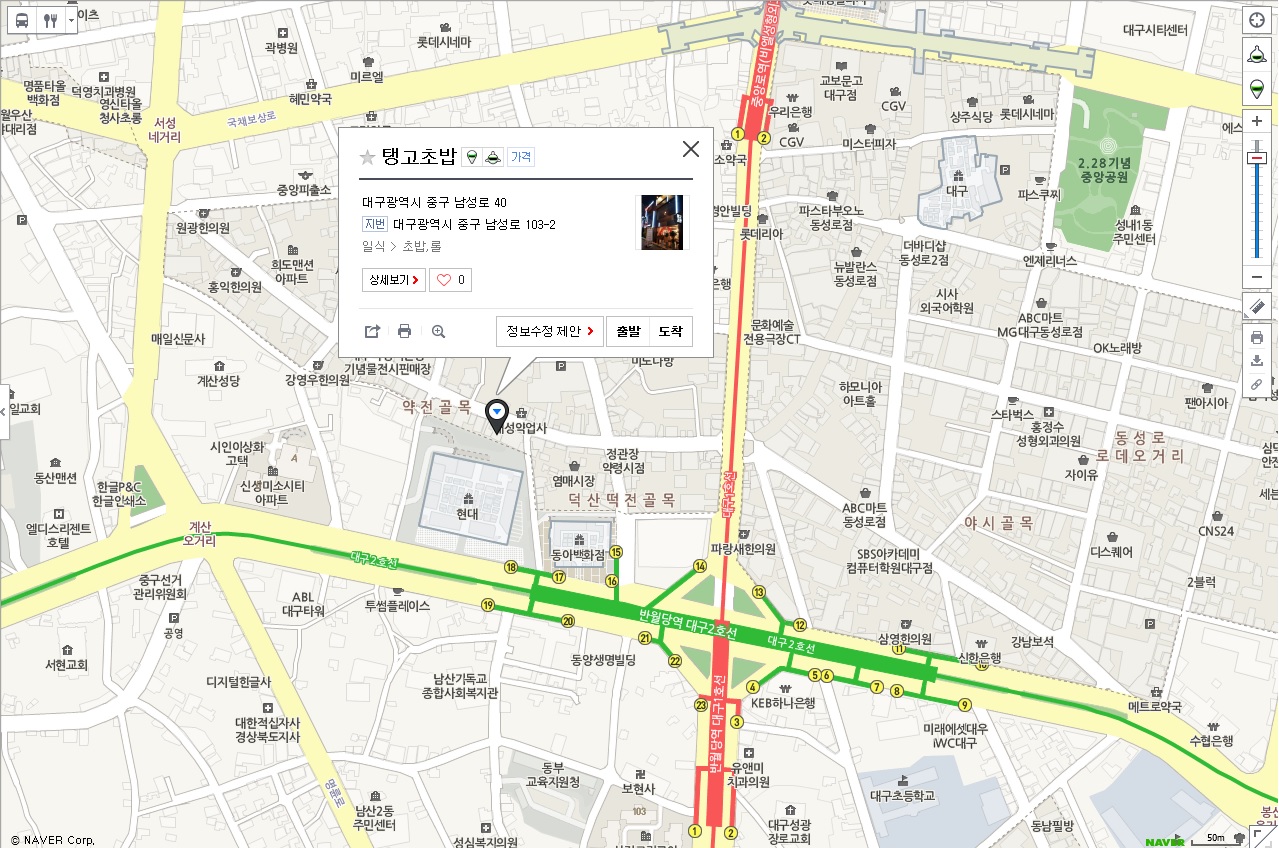This screenshot has width=1279, height=848.
Task: Open 상세보기 details for 탱고초밥
Action: (x=394, y=280)
